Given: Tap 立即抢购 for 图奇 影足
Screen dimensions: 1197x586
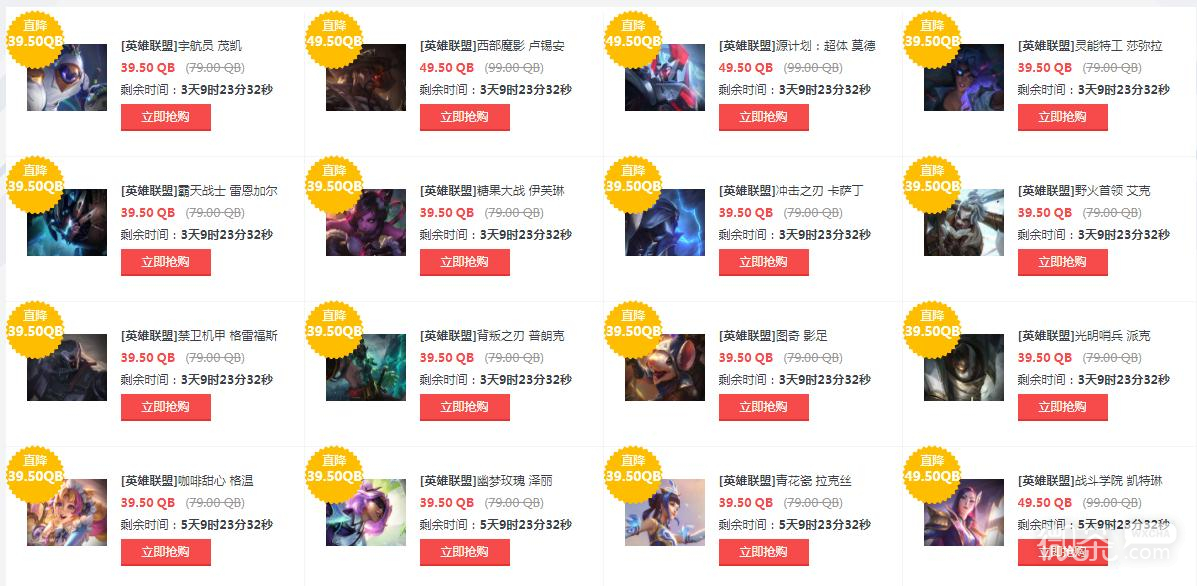Looking at the screenshot, I should [x=763, y=407].
